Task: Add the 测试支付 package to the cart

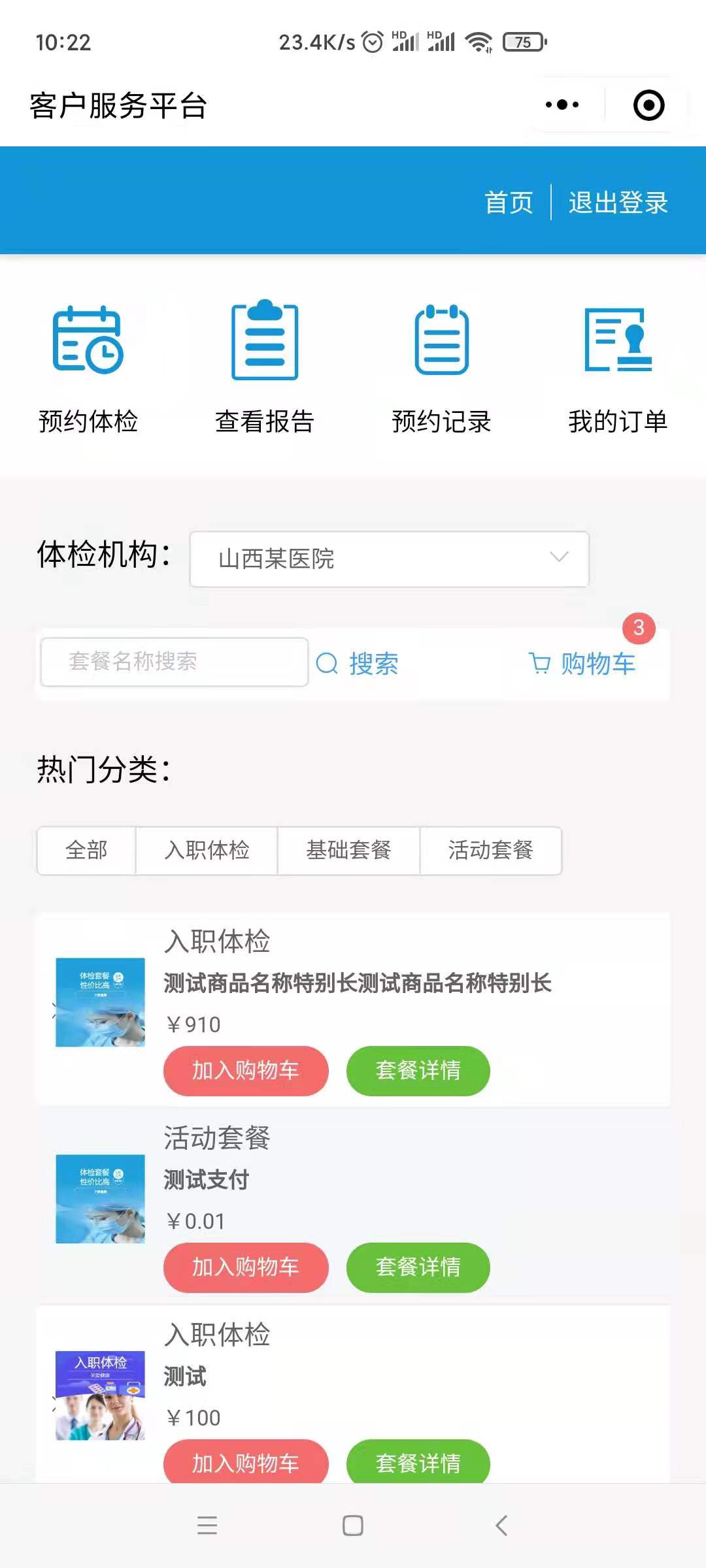Action: click(245, 1267)
